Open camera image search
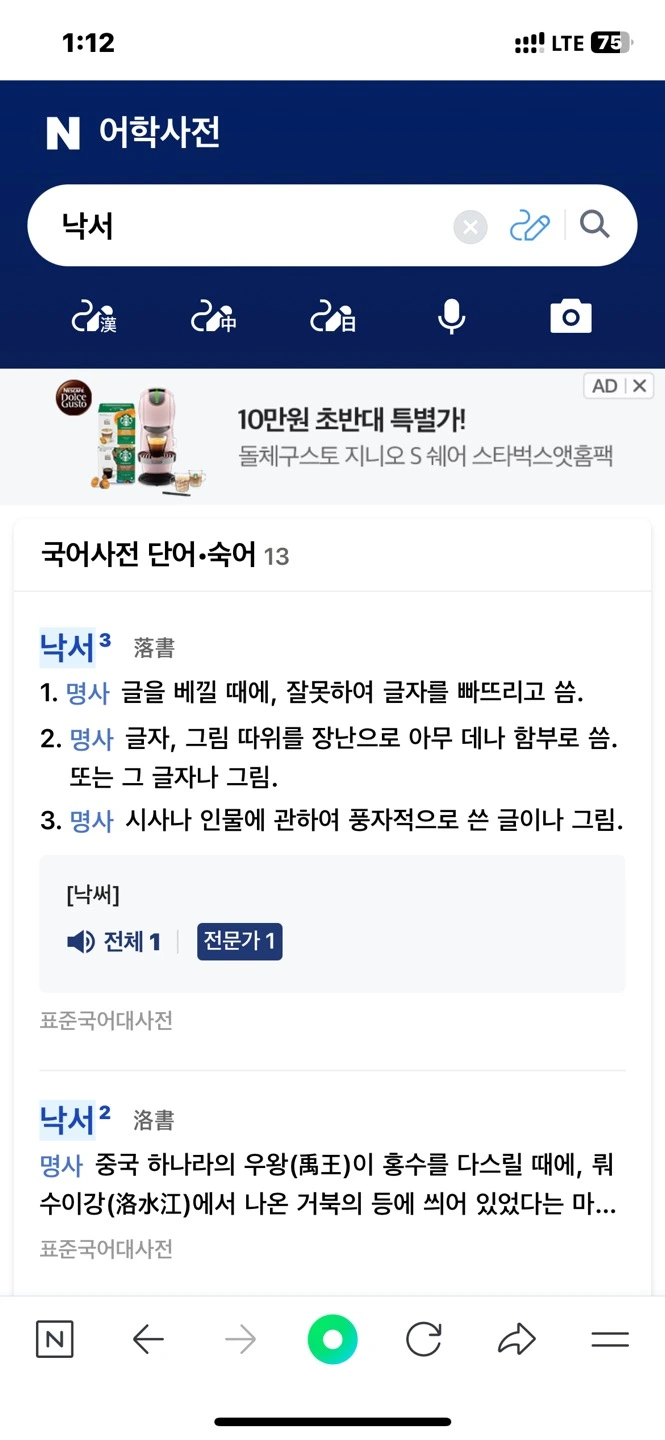Viewport: 665px width, 1440px height. [571, 317]
